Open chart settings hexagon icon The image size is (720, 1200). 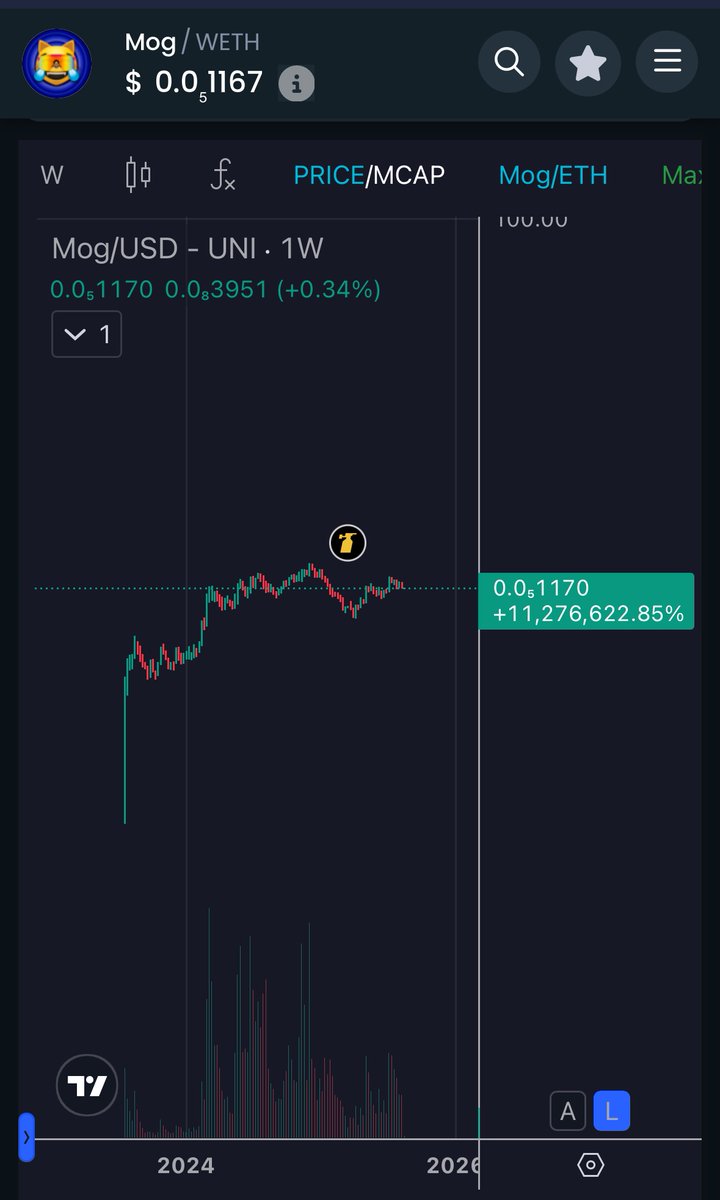[x=591, y=1165]
